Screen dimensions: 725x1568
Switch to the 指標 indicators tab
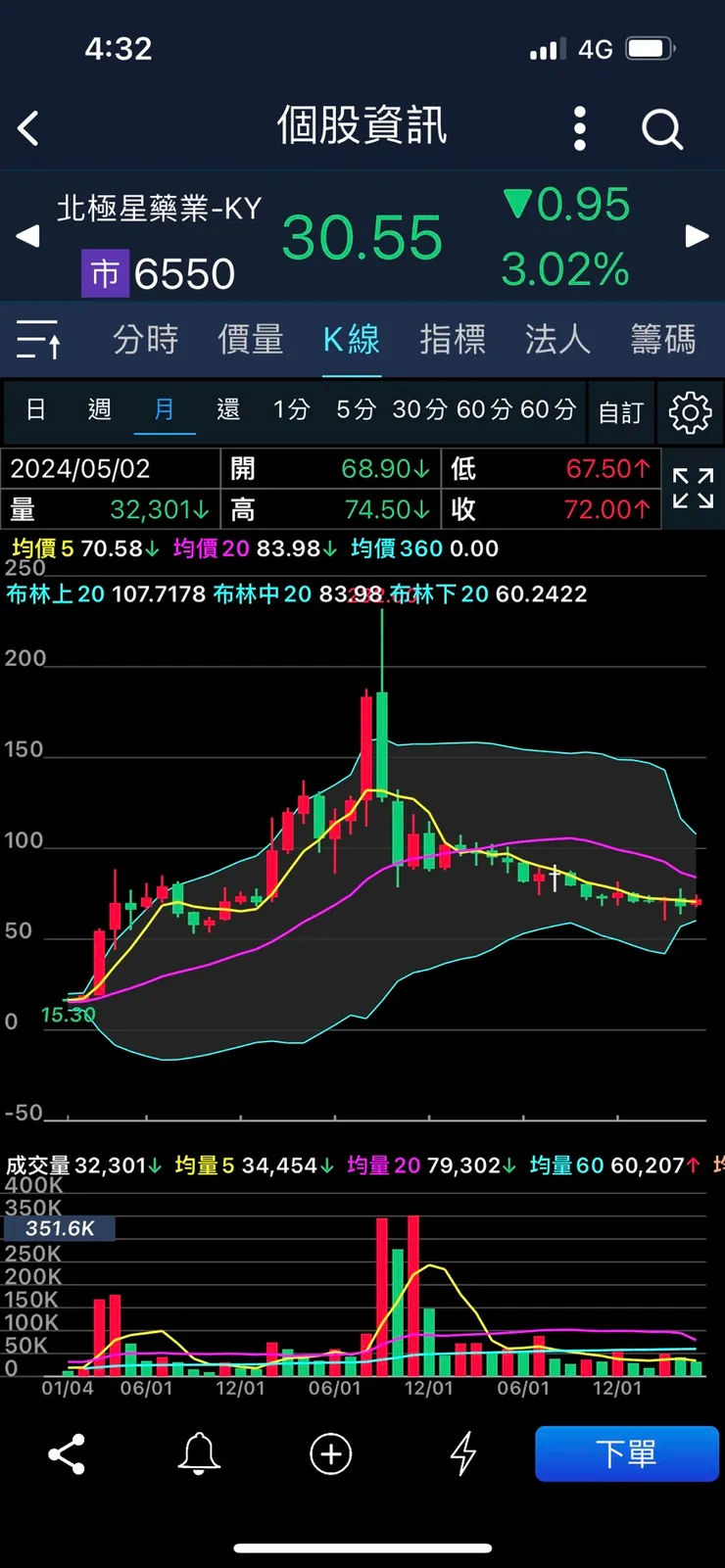(453, 340)
